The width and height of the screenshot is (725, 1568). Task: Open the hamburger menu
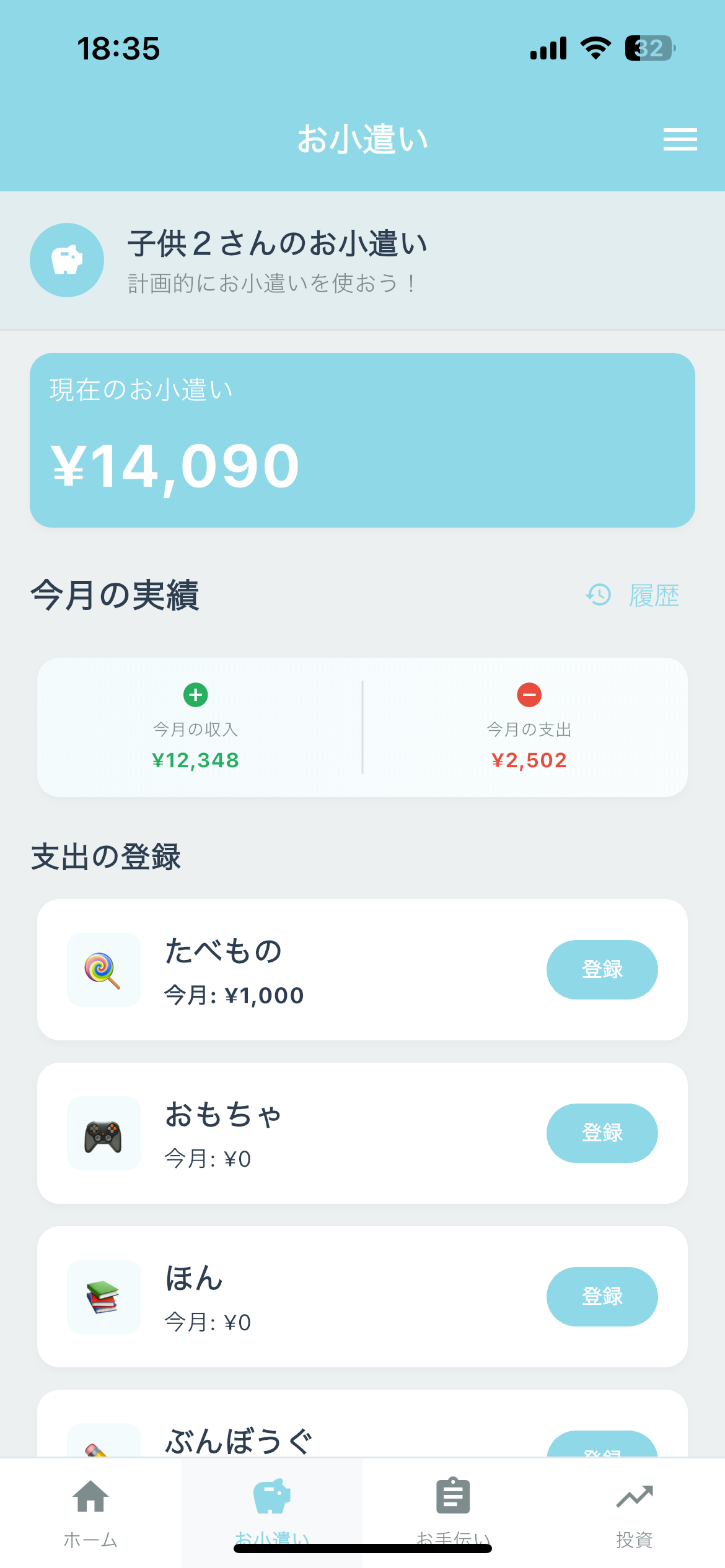[x=680, y=139]
